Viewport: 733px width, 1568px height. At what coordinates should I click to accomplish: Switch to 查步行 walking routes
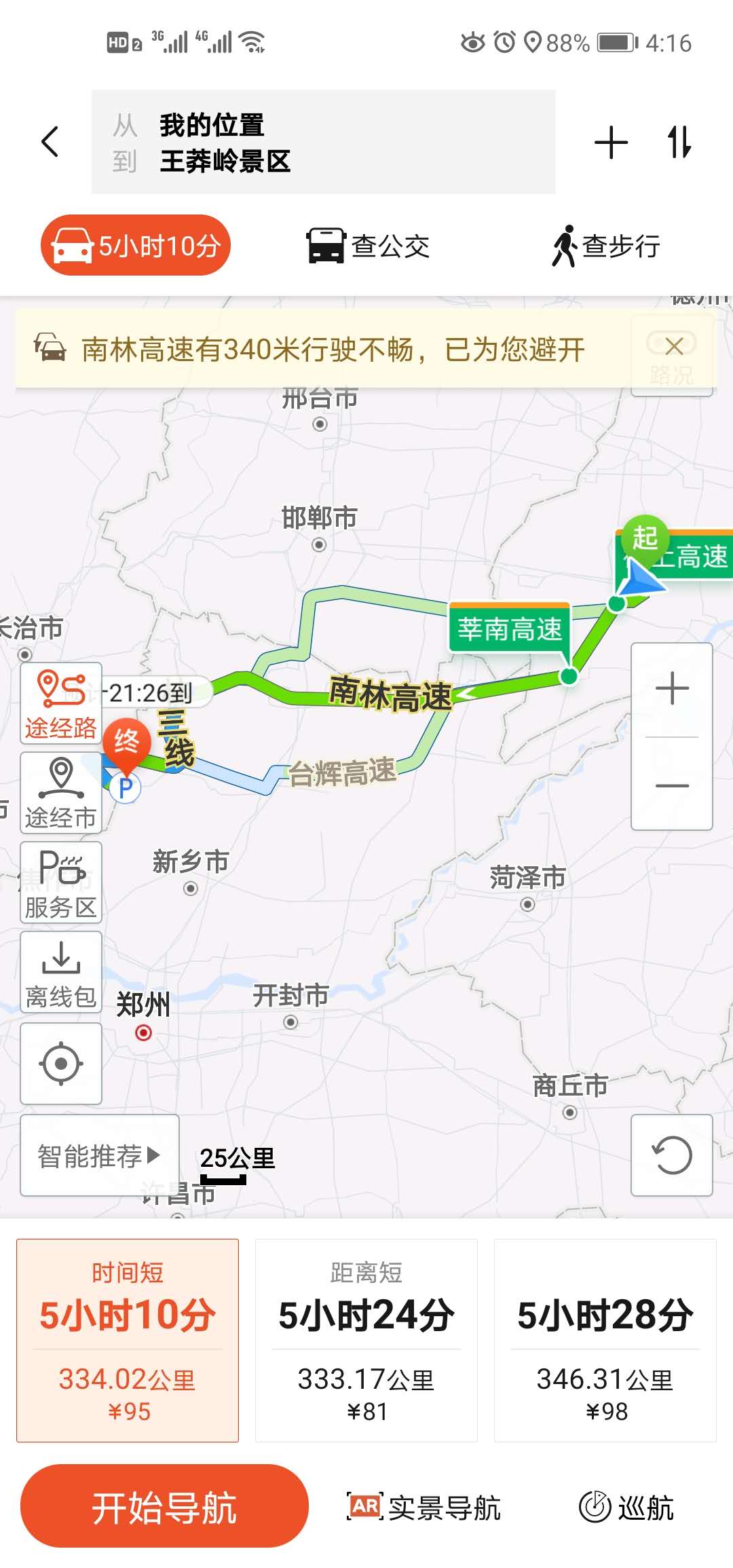(x=606, y=246)
